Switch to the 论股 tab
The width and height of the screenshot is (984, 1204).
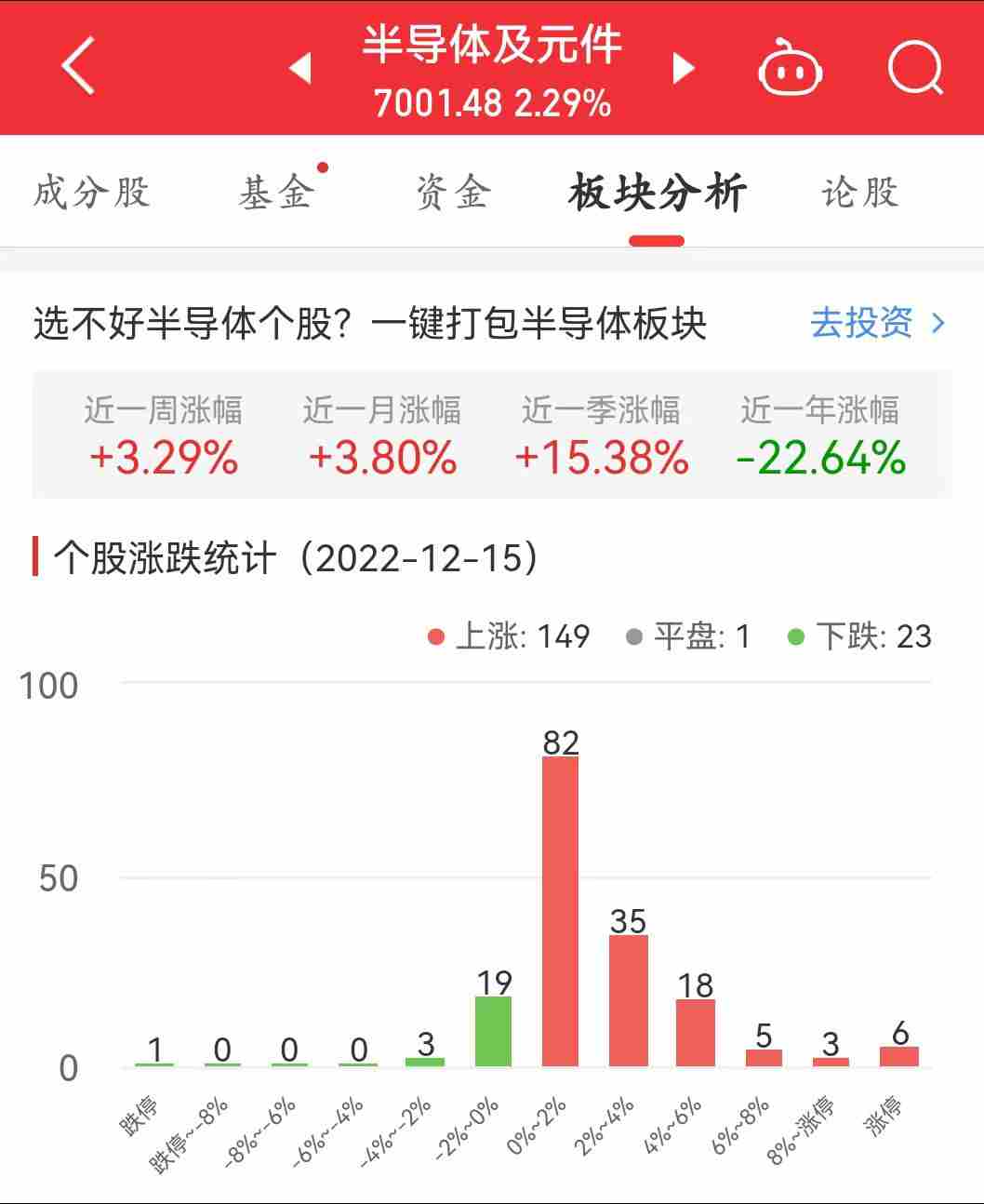[860, 193]
